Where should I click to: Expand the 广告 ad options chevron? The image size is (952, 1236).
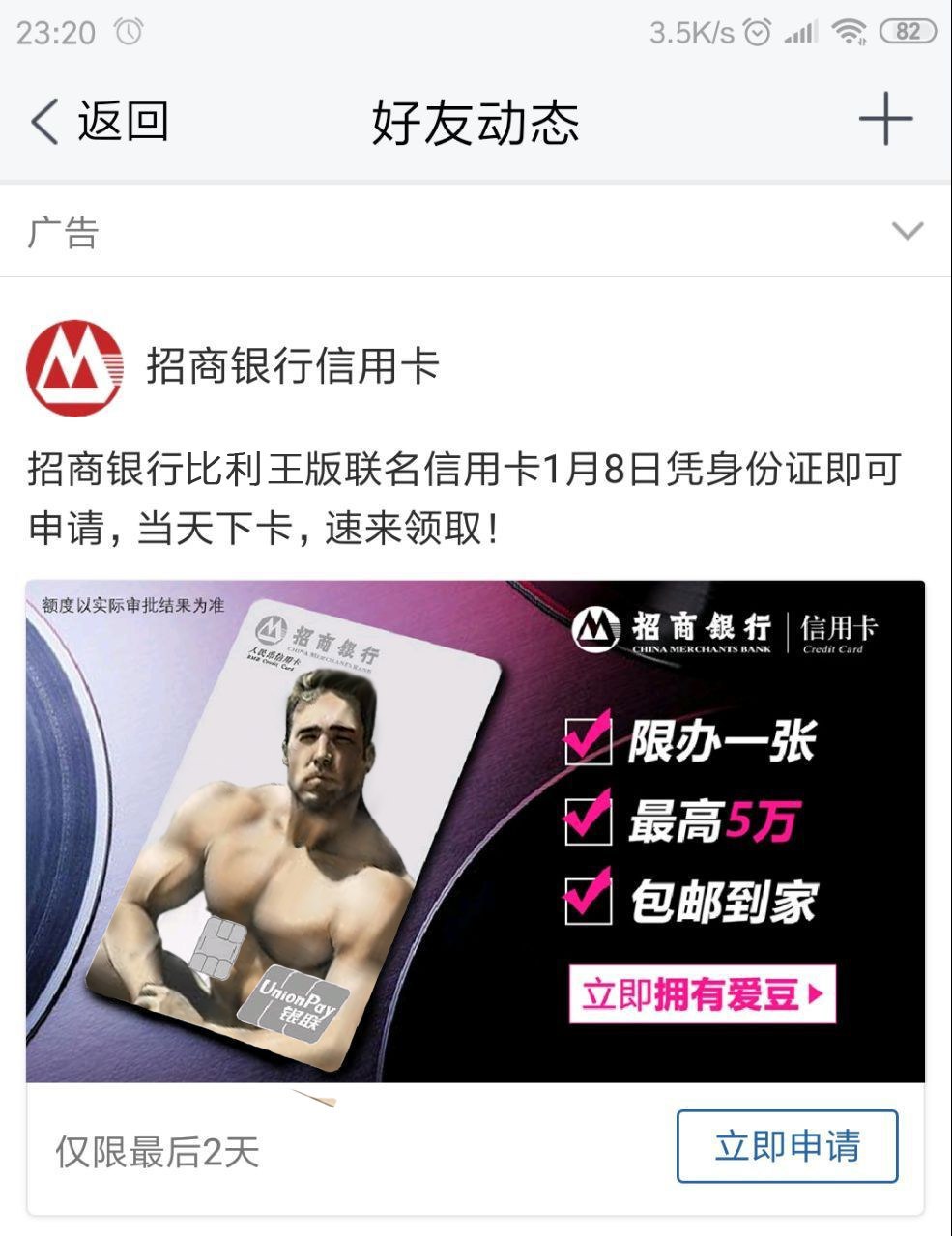pos(907,231)
